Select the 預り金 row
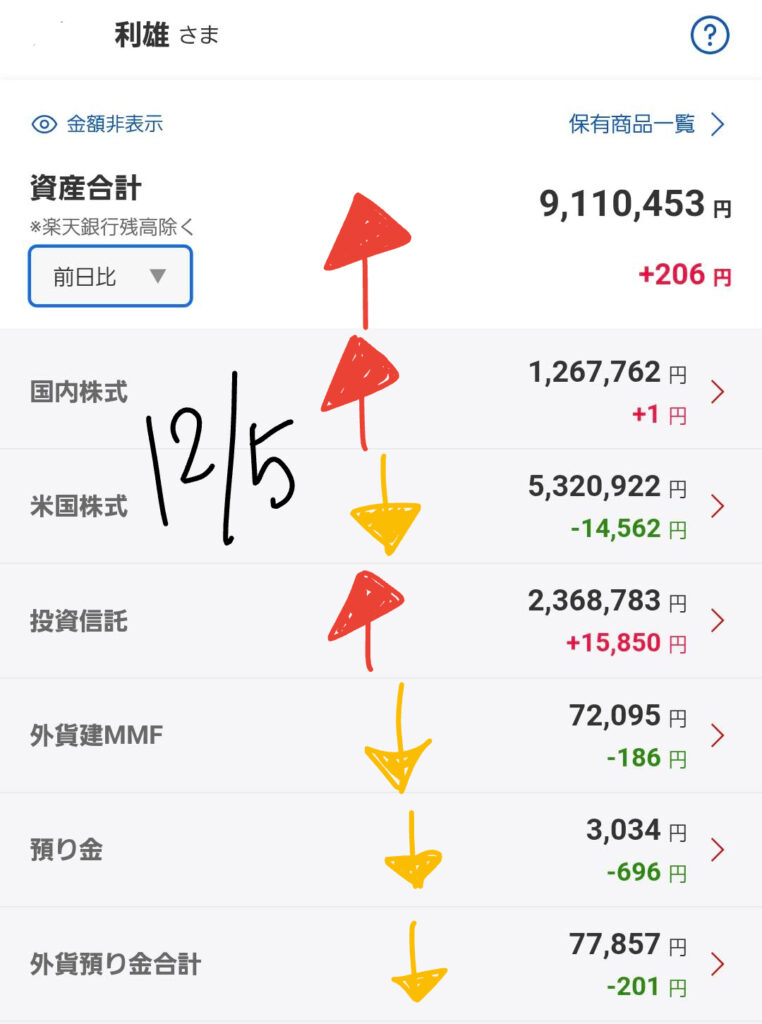This screenshot has height=1024, width=762. [x=380, y=850]
